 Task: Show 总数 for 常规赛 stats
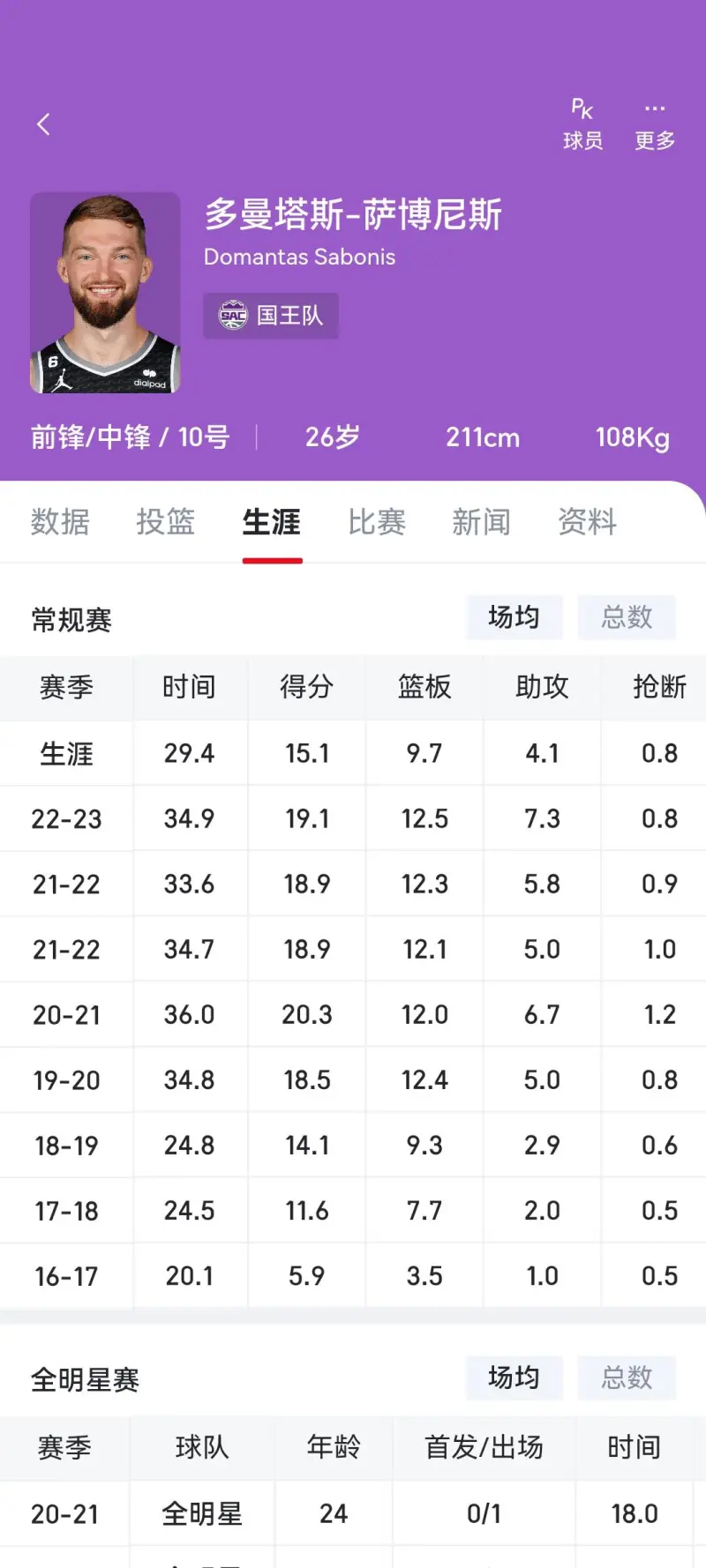click(x=627, y=617)
